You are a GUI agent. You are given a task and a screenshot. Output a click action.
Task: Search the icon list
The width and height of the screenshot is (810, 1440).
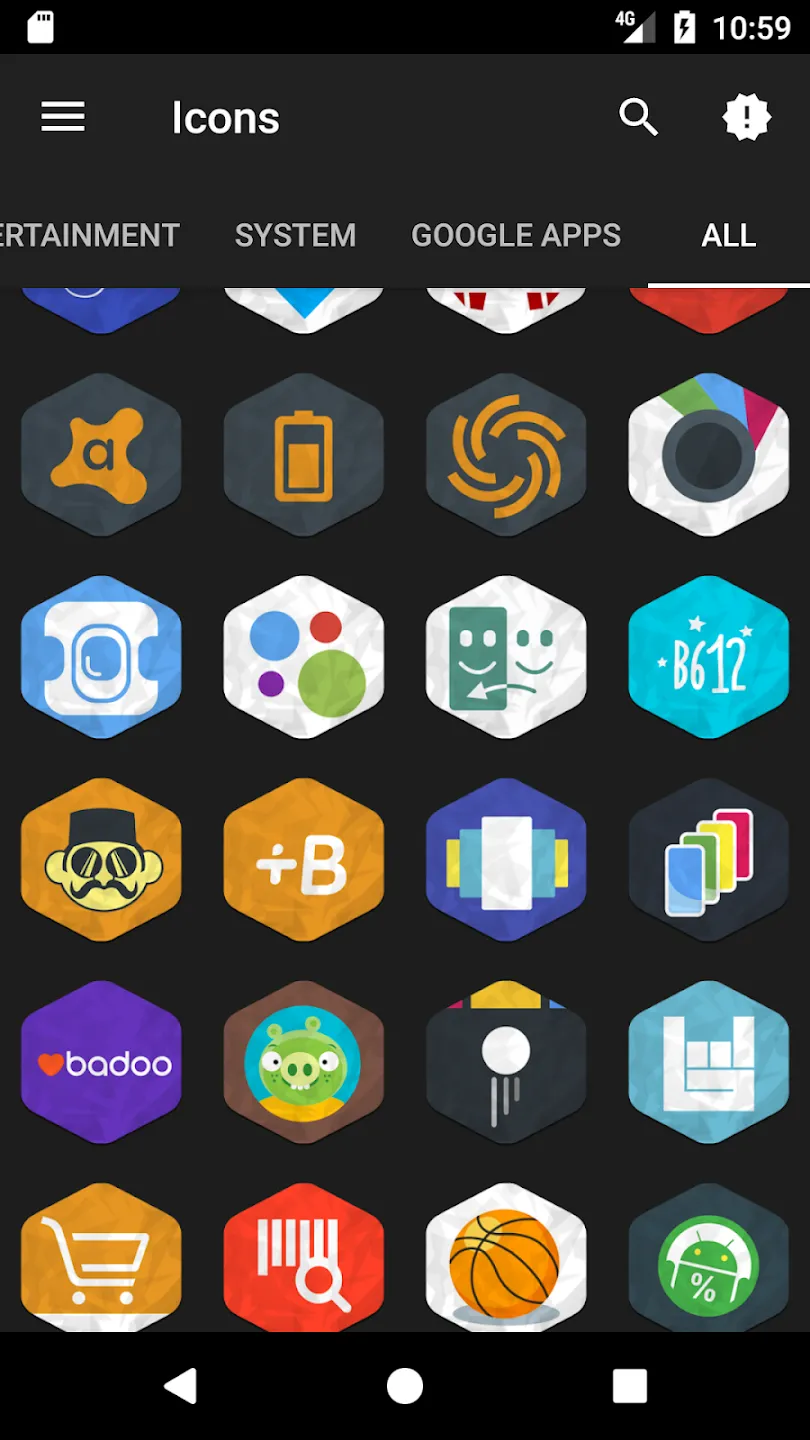click(x=638, y=118)
